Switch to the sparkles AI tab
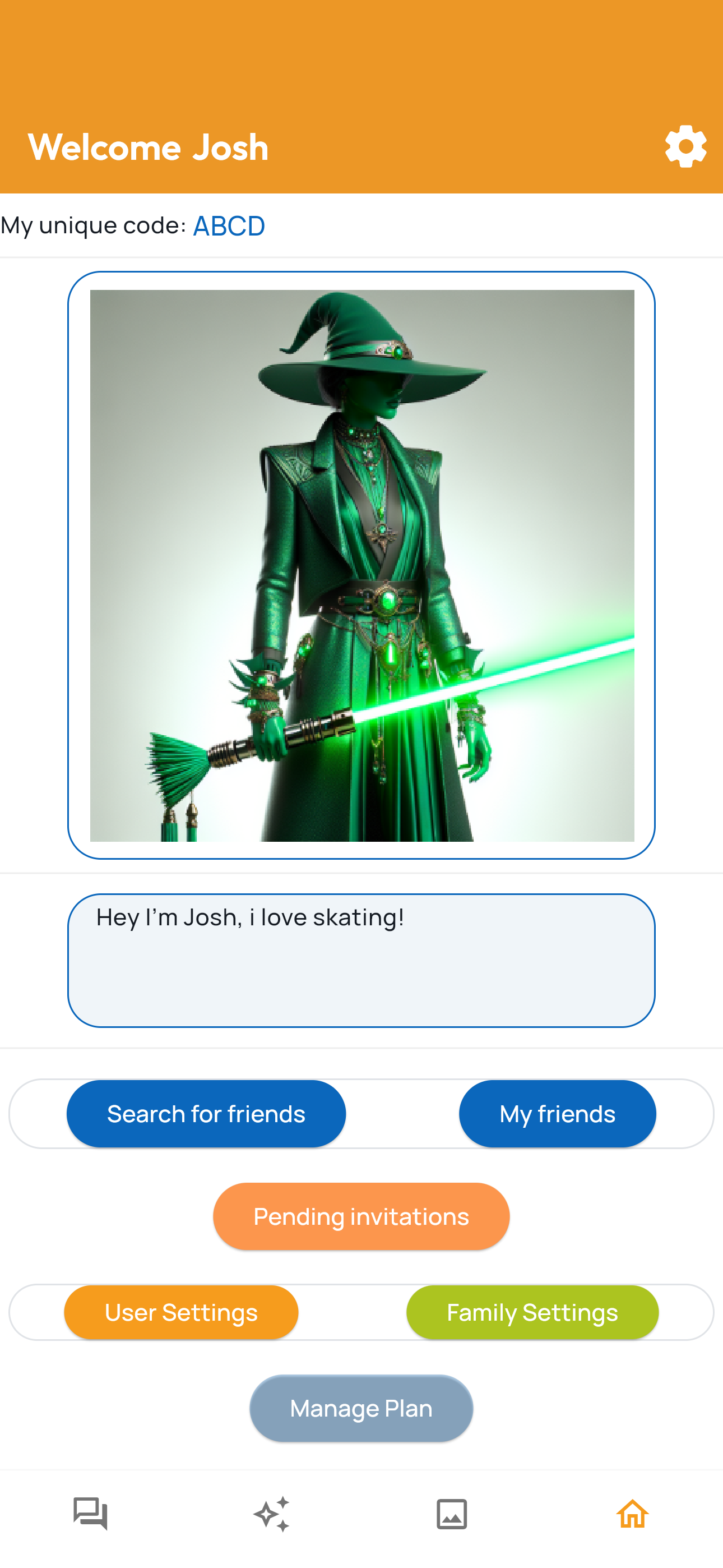The image size is (723, 1568). pos(271,1513)
